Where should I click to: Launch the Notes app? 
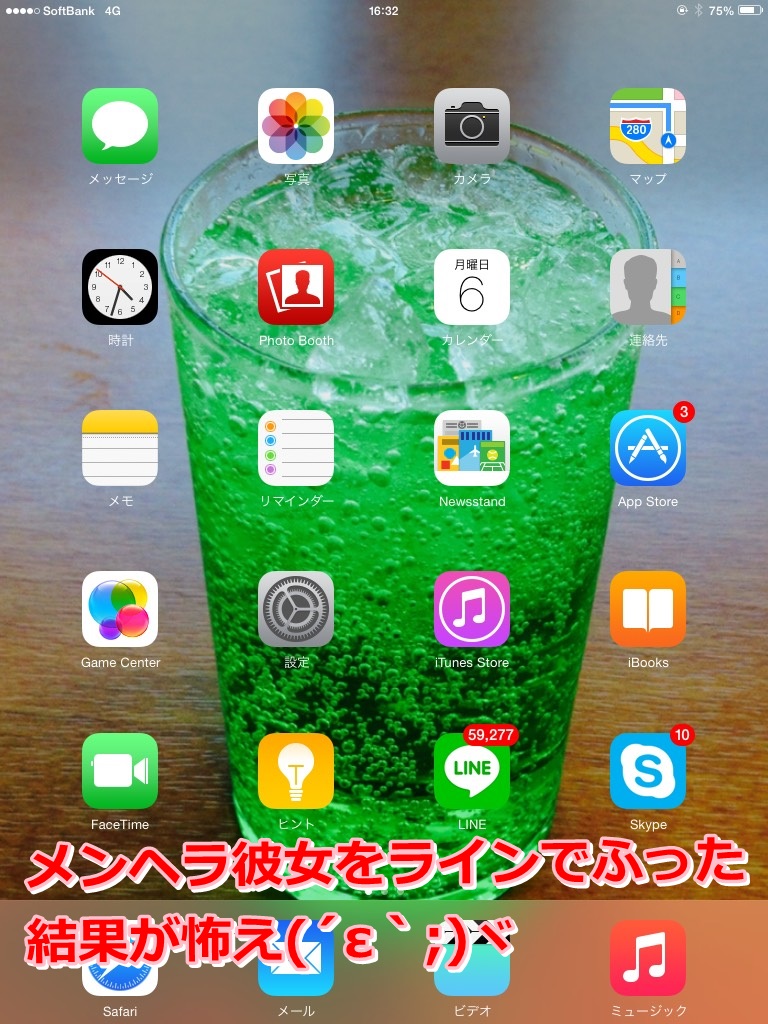pyautogui.click(x=120, y=448)
